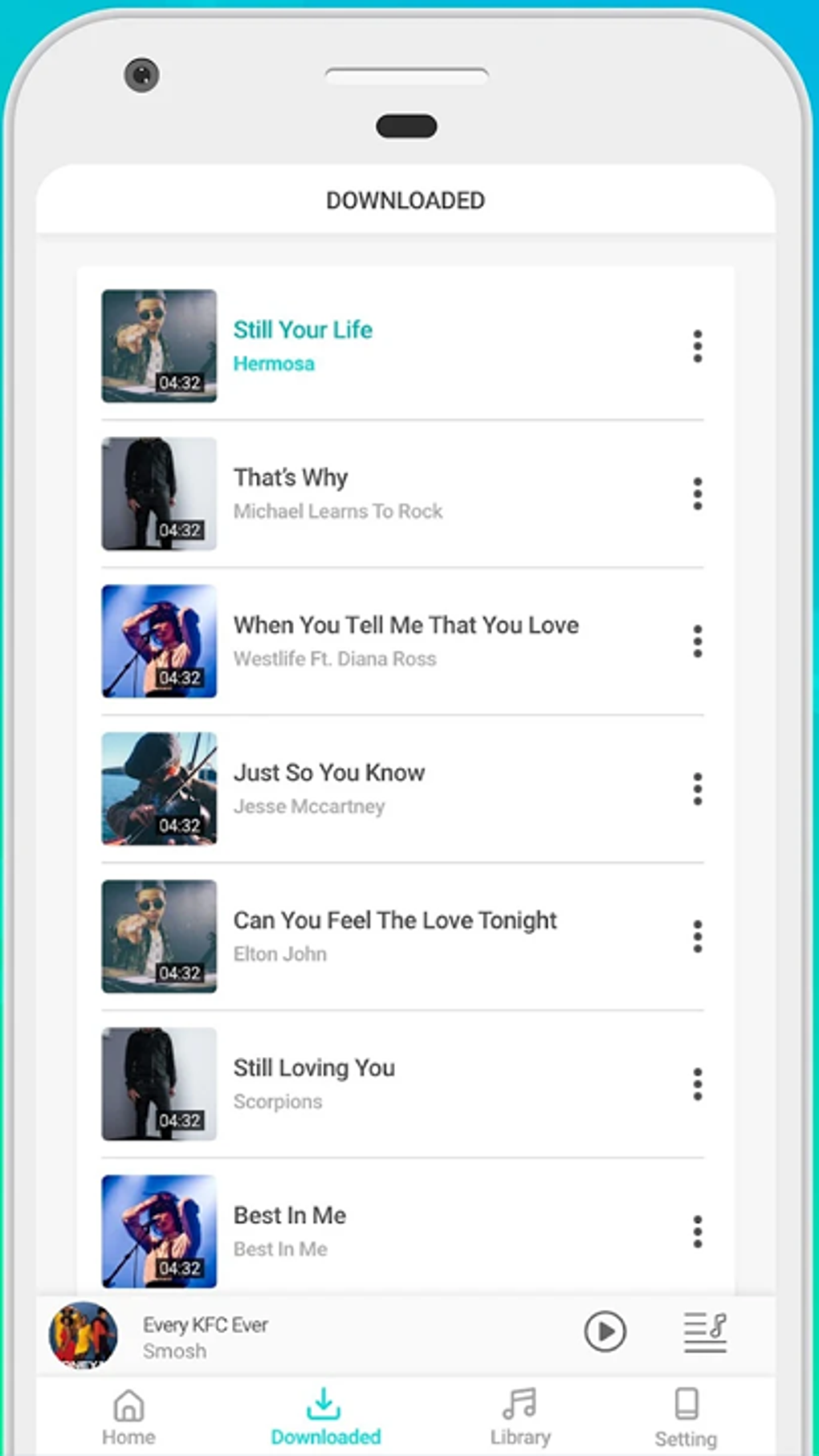Tap Every KFC Ever in the mini player
Image resolution: width=819 pixels, height=1456 pixels.
(206, 1324)
